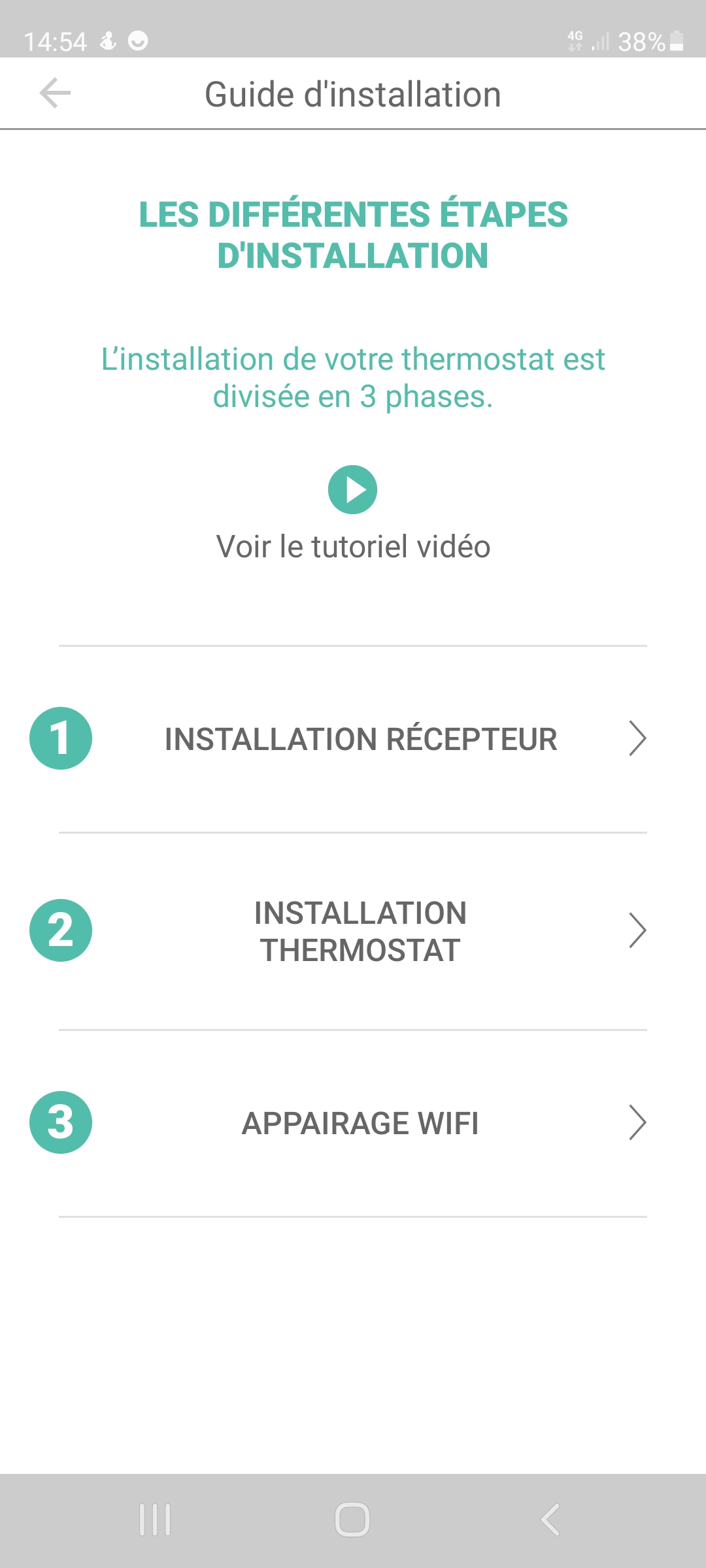Play the video tutorial
The width and height of the screenshot is (706, 1568).
tap(352, 490)
